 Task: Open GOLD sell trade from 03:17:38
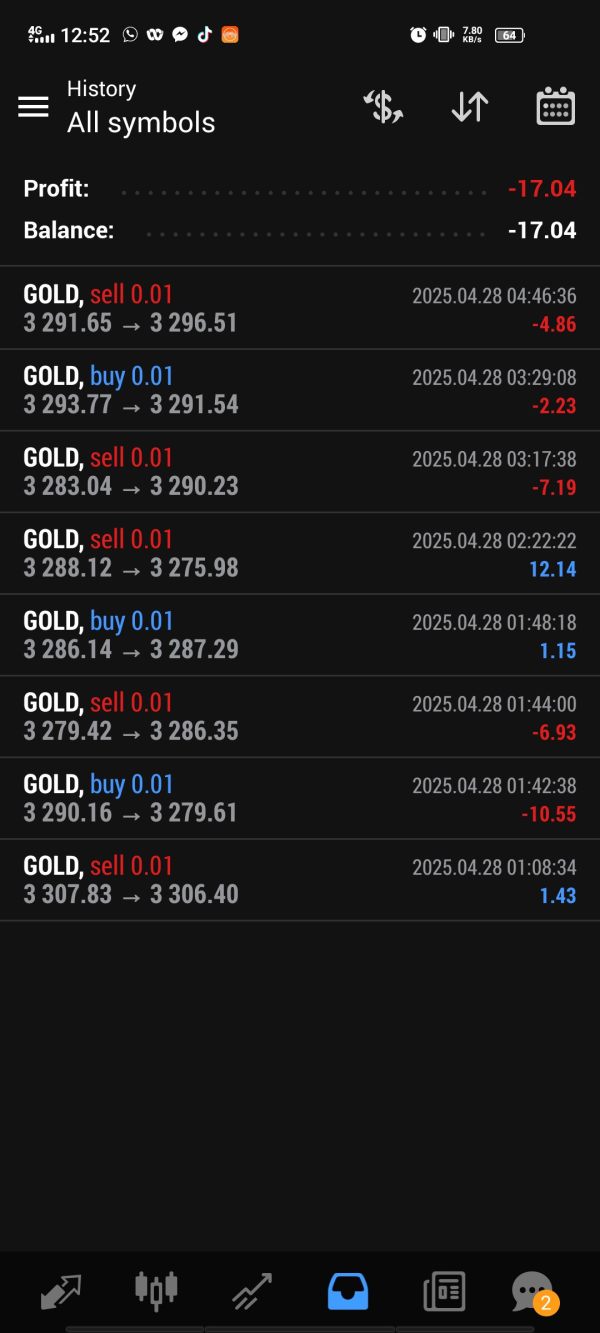coord(300,472)
